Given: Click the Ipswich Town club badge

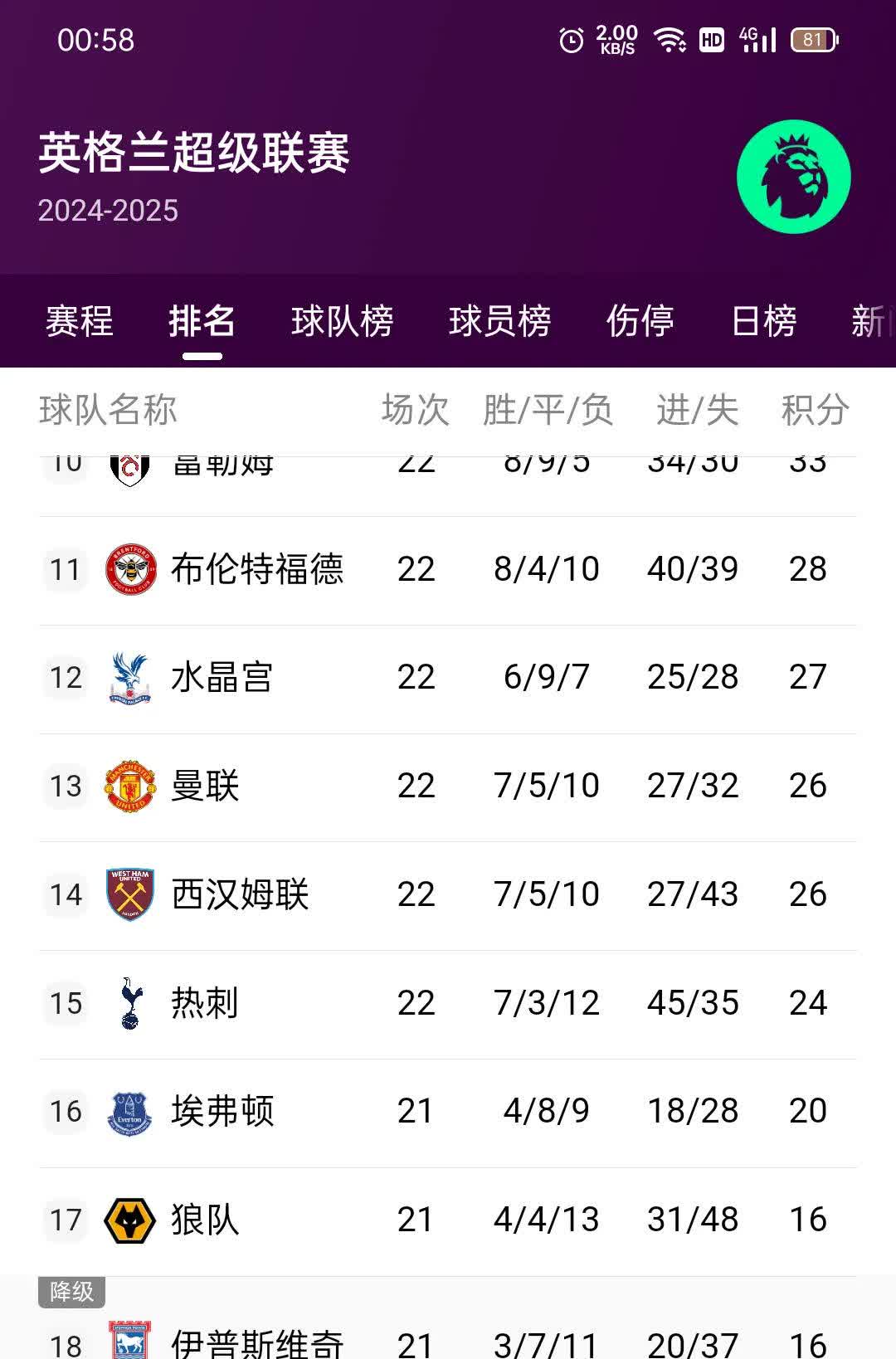Looking at the screenshot, I should point(129,1340).
